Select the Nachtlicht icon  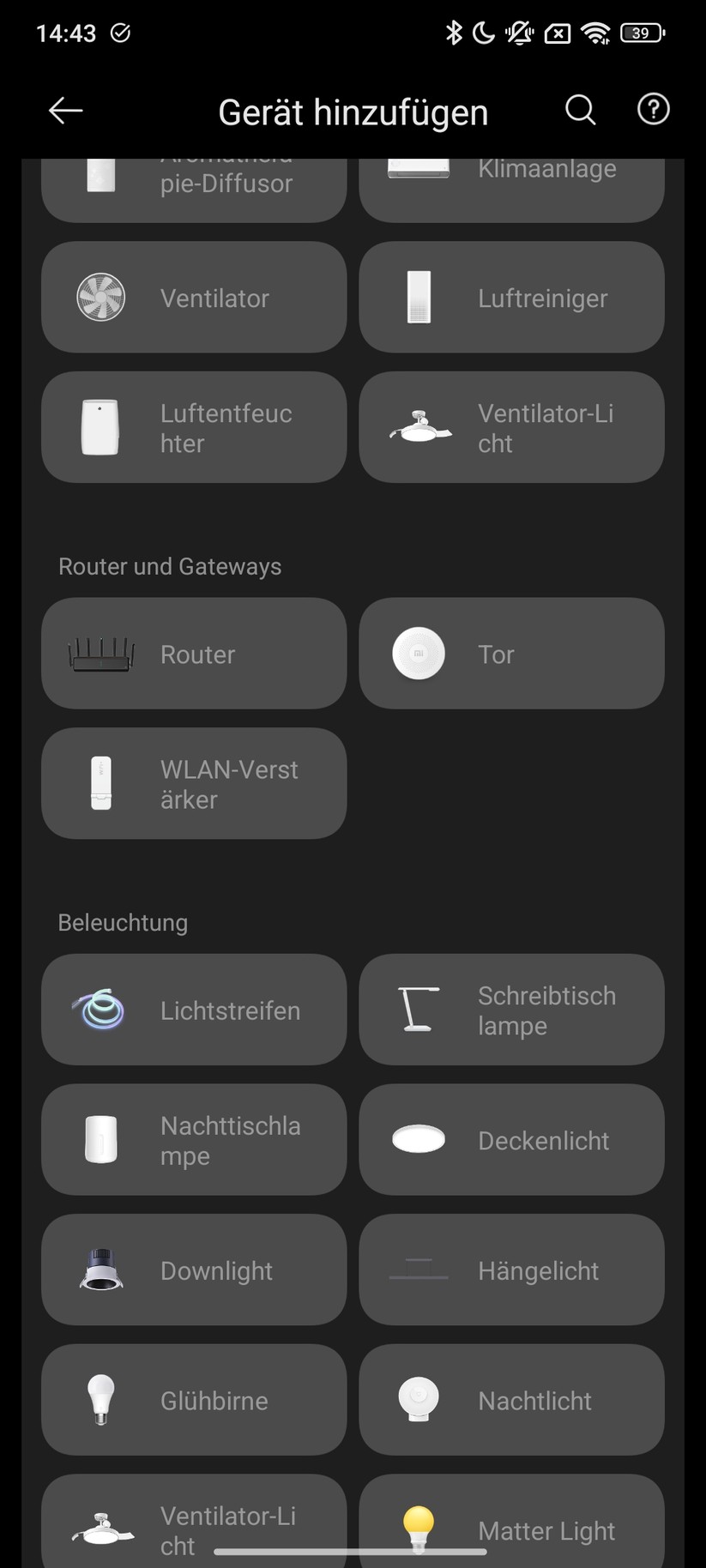click(x=418, y=1400)
